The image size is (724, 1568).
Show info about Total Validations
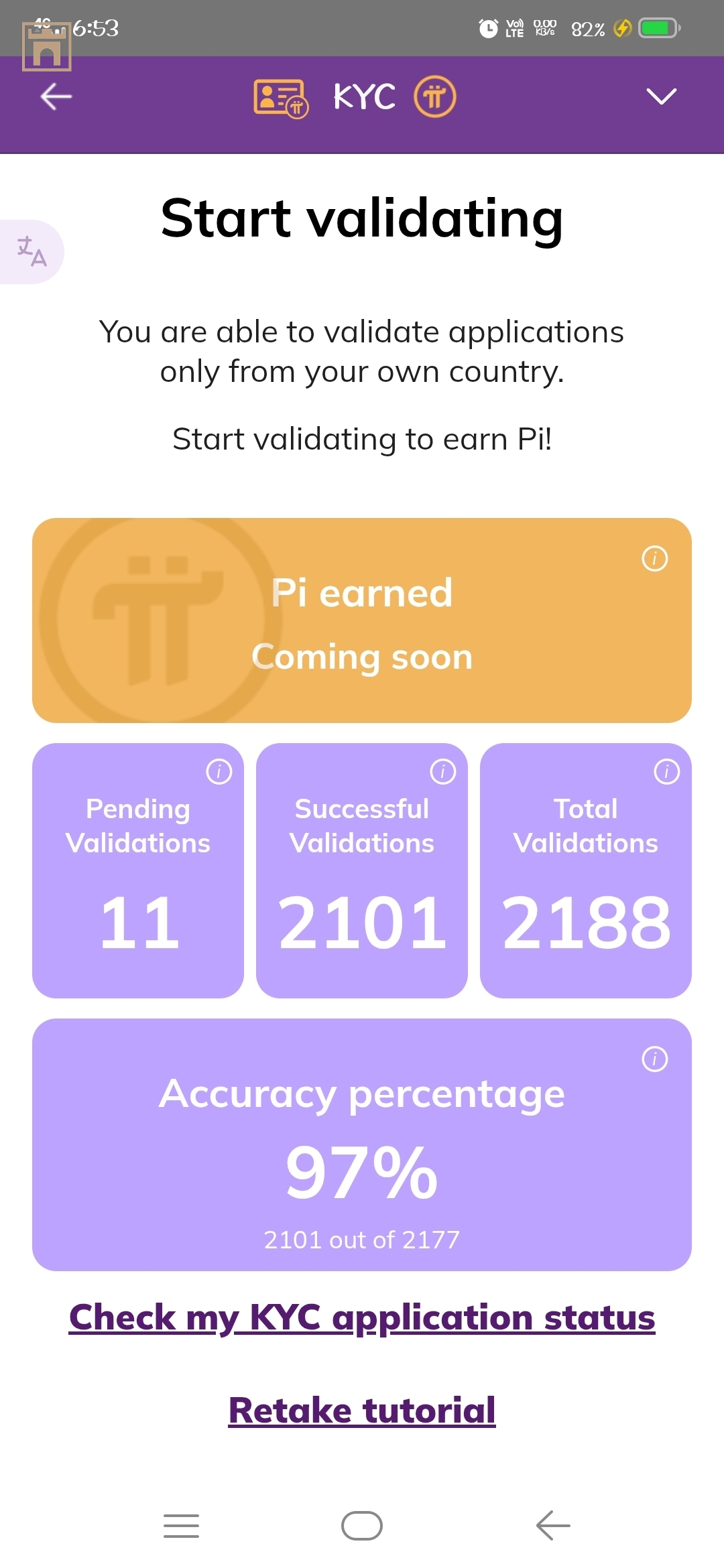(666, 771)
